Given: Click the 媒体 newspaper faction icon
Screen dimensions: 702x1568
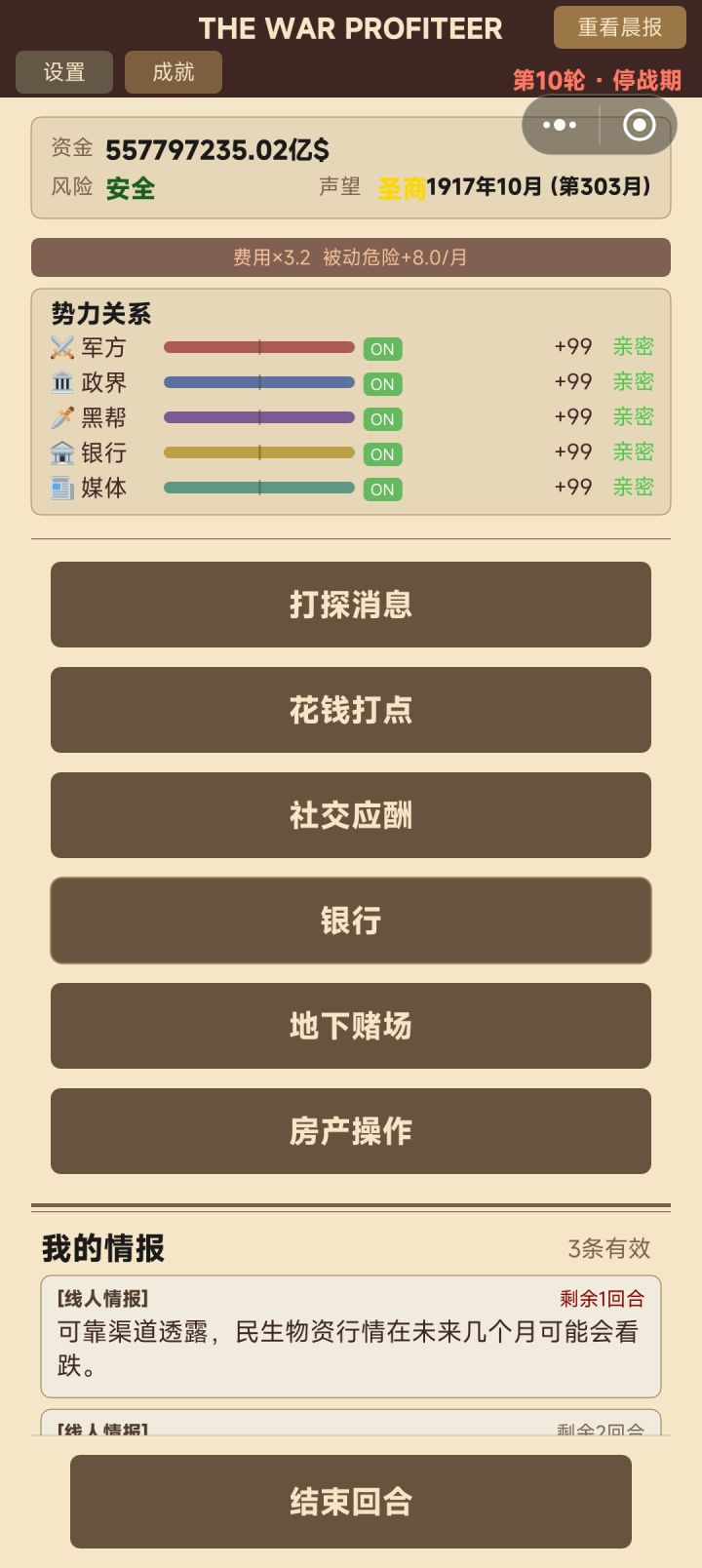Looking at the screenshot, I should (60, 489).
